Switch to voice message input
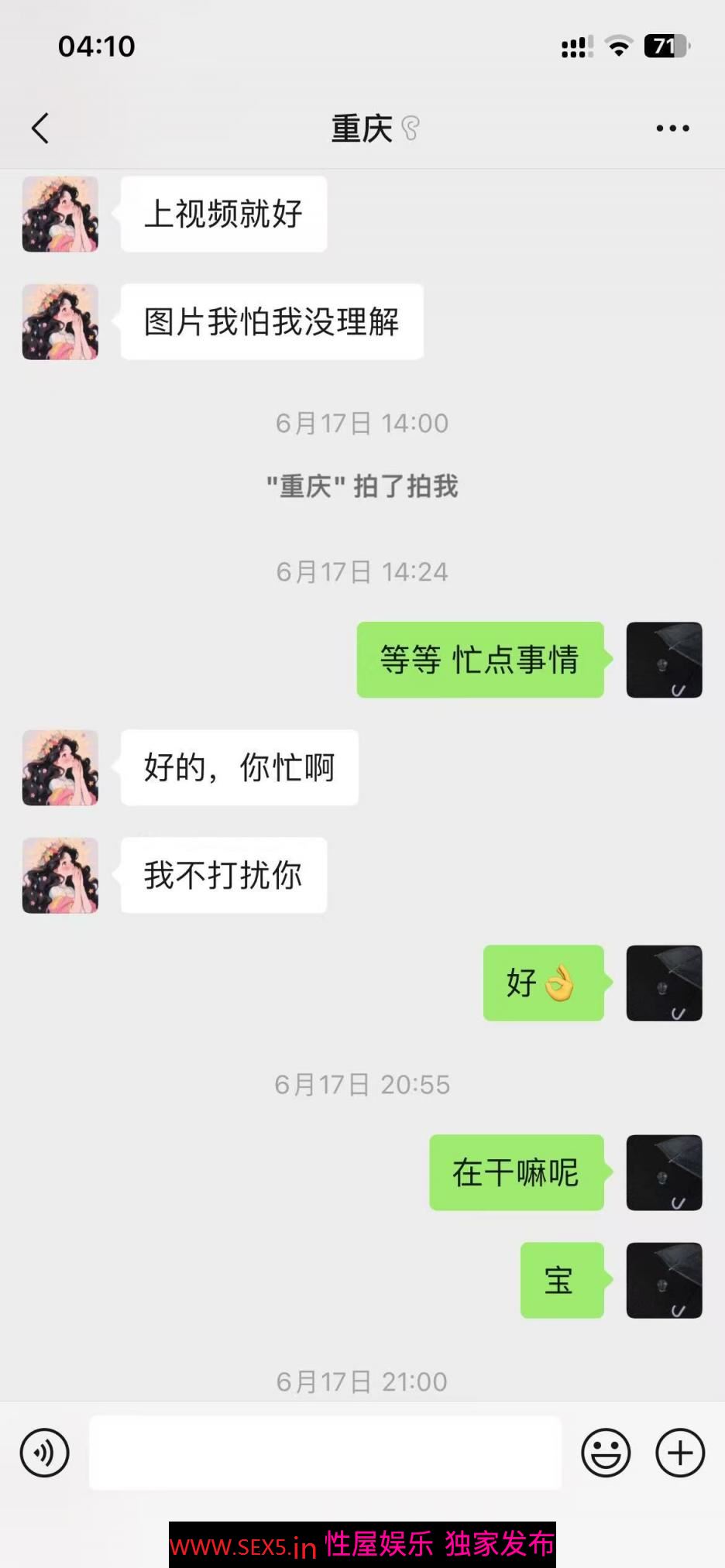The image size is (725, 1568). click(x=45, y=1453)
